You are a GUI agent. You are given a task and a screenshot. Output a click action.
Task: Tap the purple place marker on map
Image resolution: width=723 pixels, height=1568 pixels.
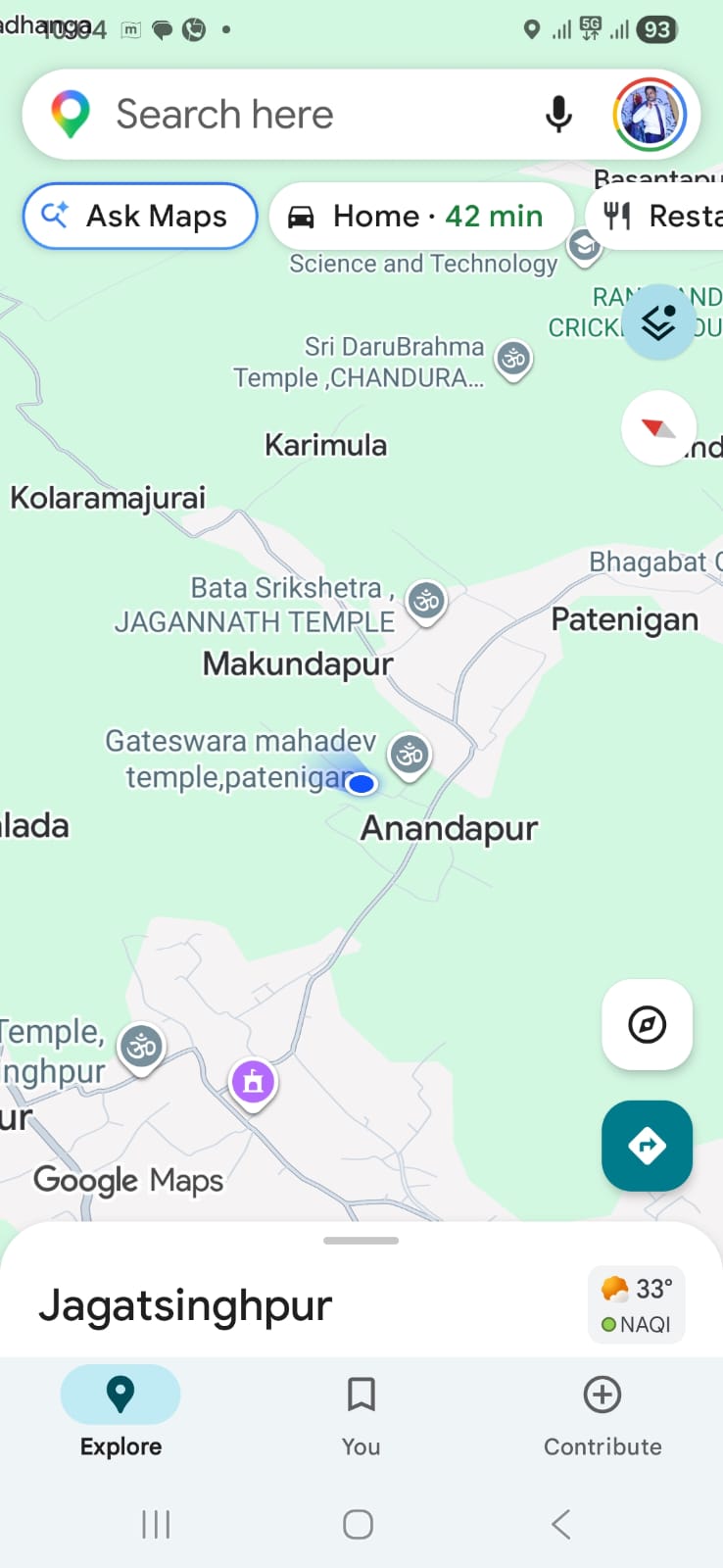coord(253,1081)
